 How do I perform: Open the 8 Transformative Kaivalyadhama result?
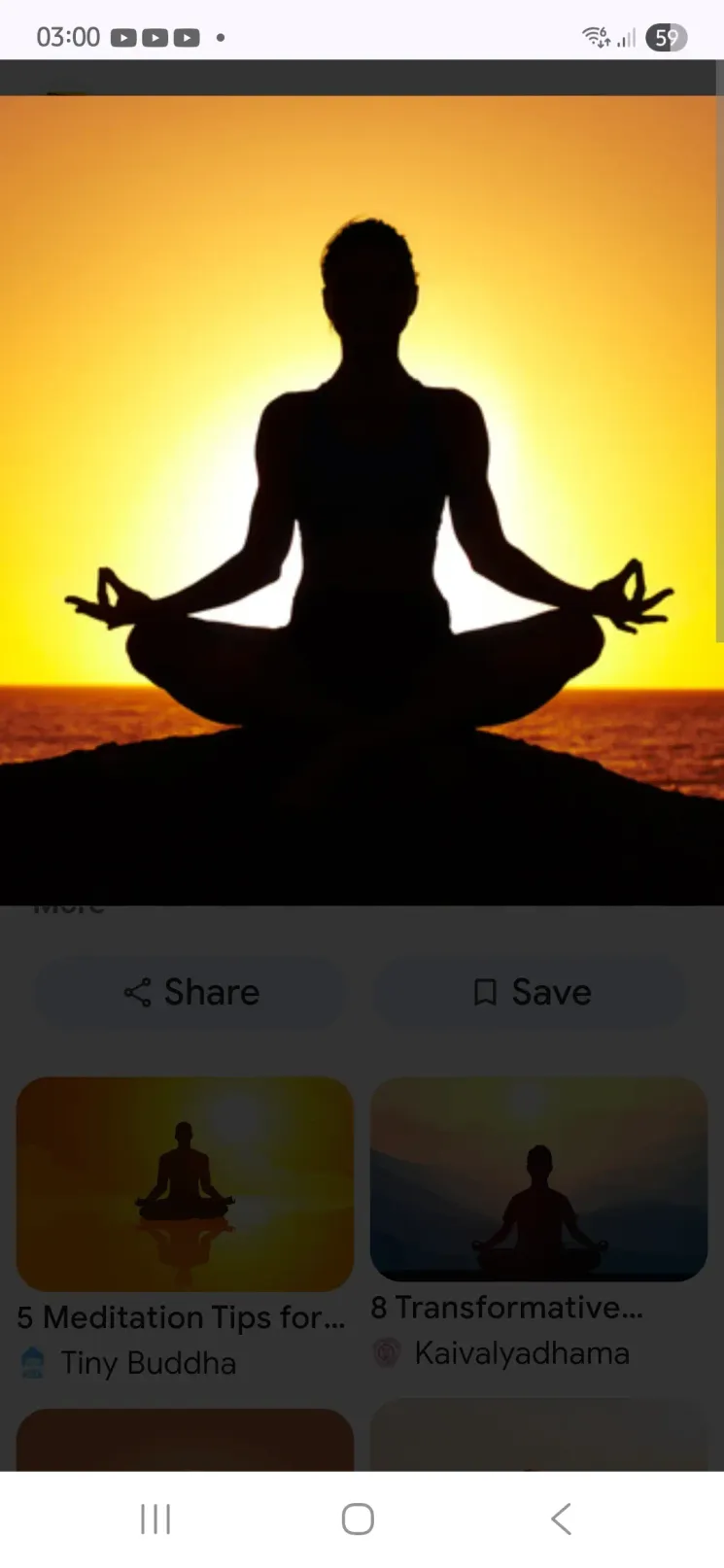(538, 1178)
